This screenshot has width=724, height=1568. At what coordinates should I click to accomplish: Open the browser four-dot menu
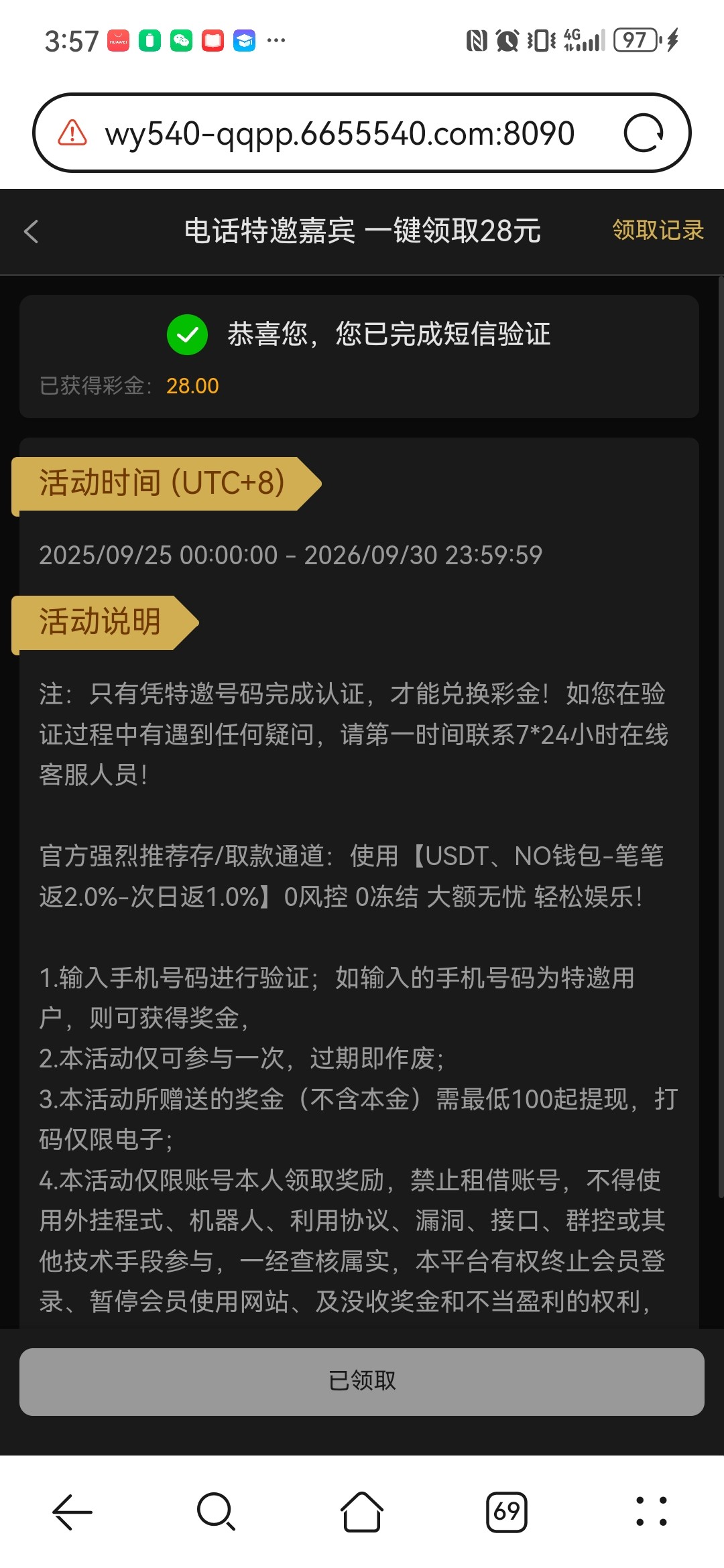pos(651,1512)
